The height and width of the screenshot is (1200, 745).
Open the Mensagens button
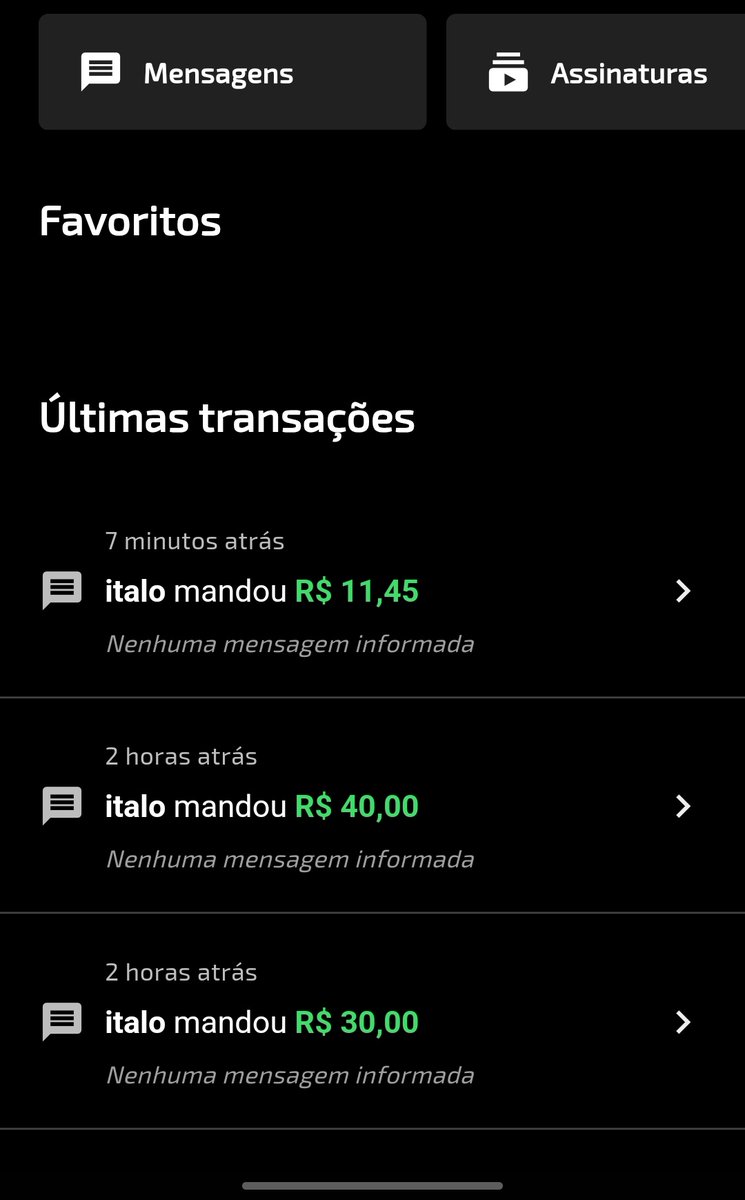[x=232, y=72]
